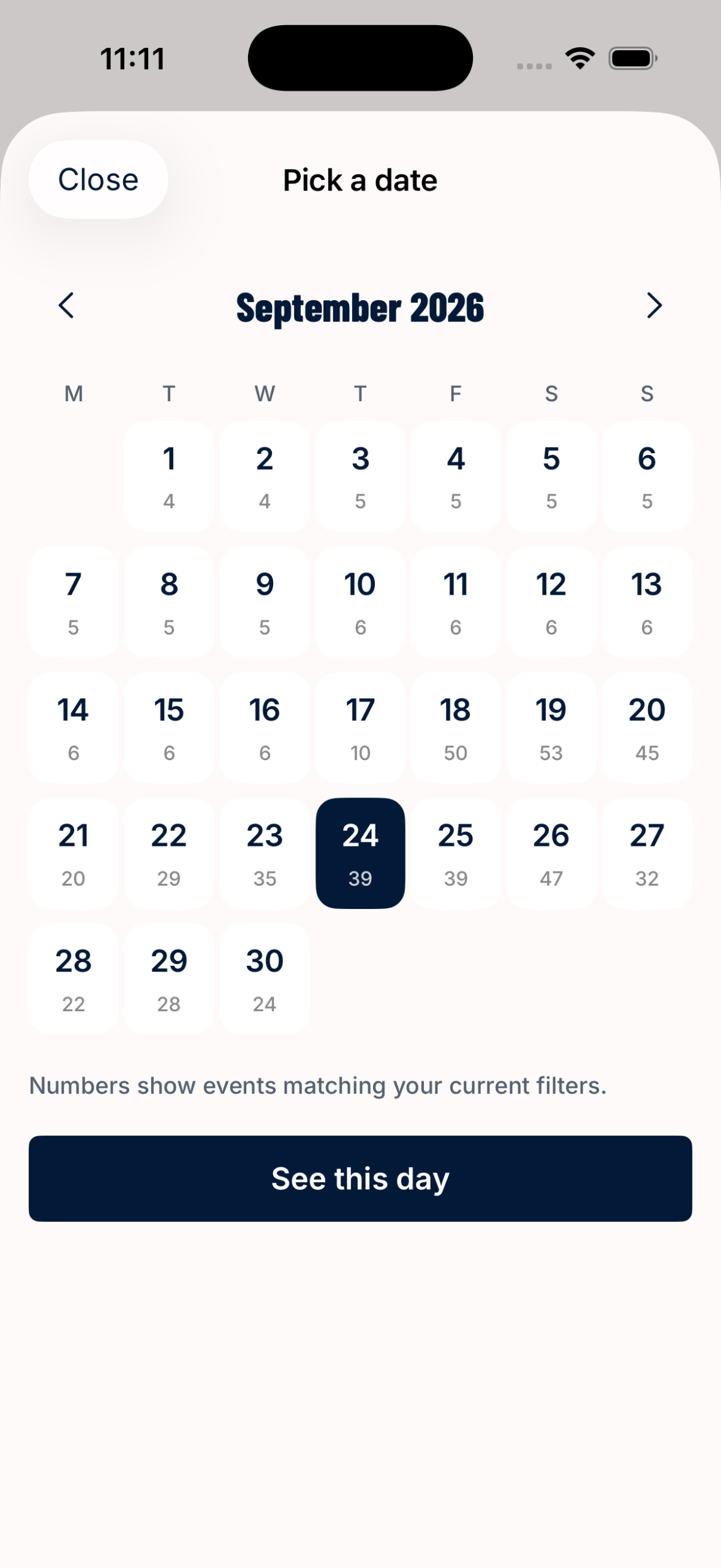The width and height of the screenshot is (721, 1568).
Task: Go to the previous month
Action: [66, 306]
